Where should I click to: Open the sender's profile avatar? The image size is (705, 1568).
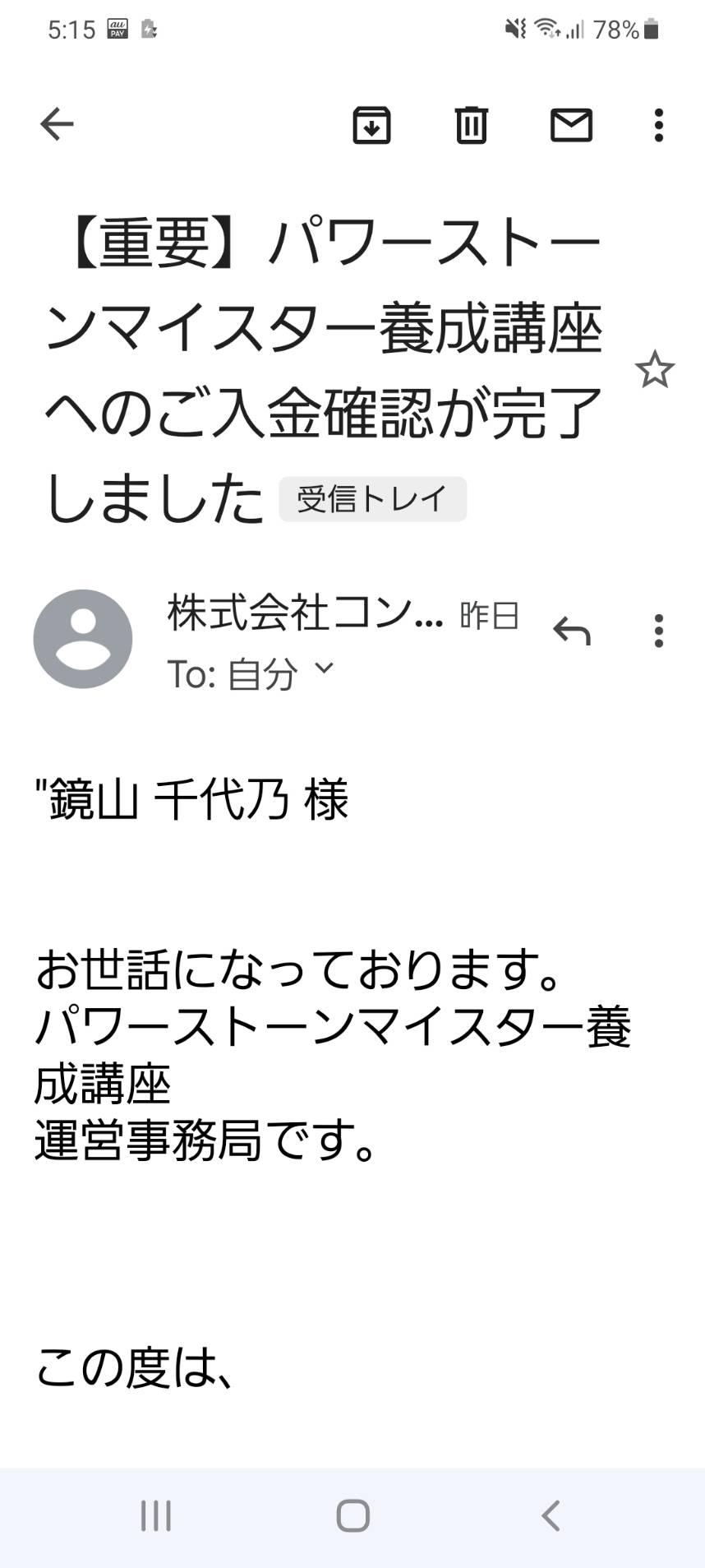click(83, 639)
